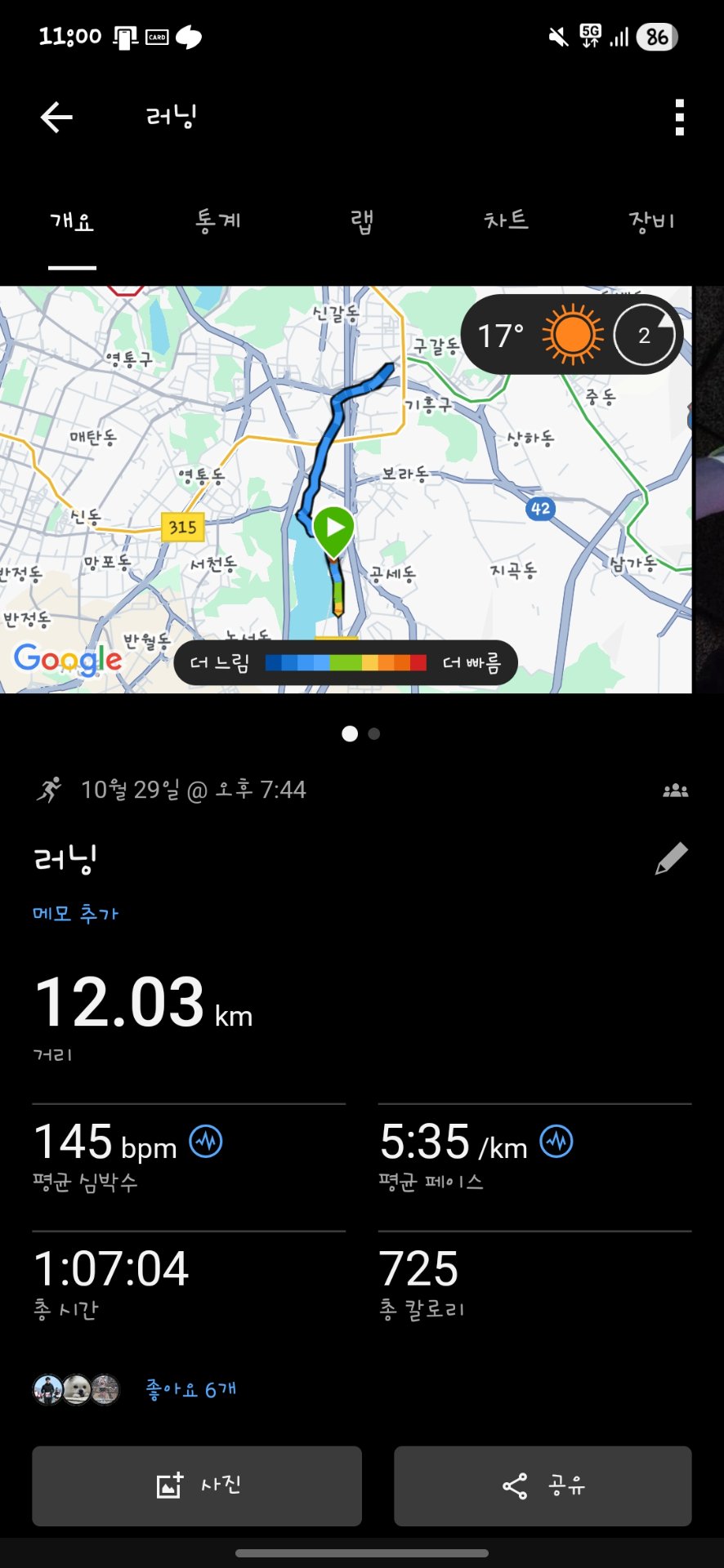Go back using the arrow icon
This screenshot has width=724, height=1568.
[x=56, y=118]
